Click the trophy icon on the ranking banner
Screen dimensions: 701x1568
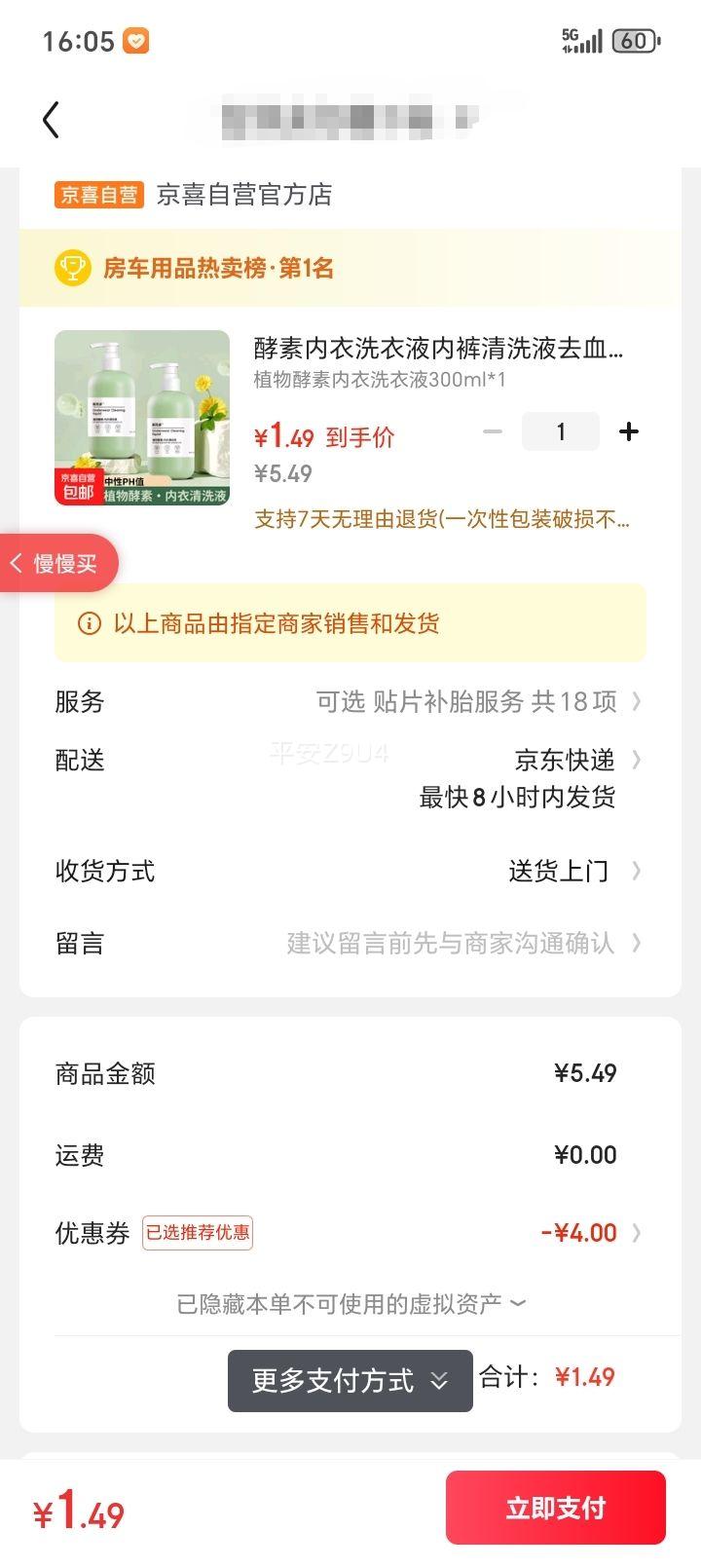coord(71,268)
